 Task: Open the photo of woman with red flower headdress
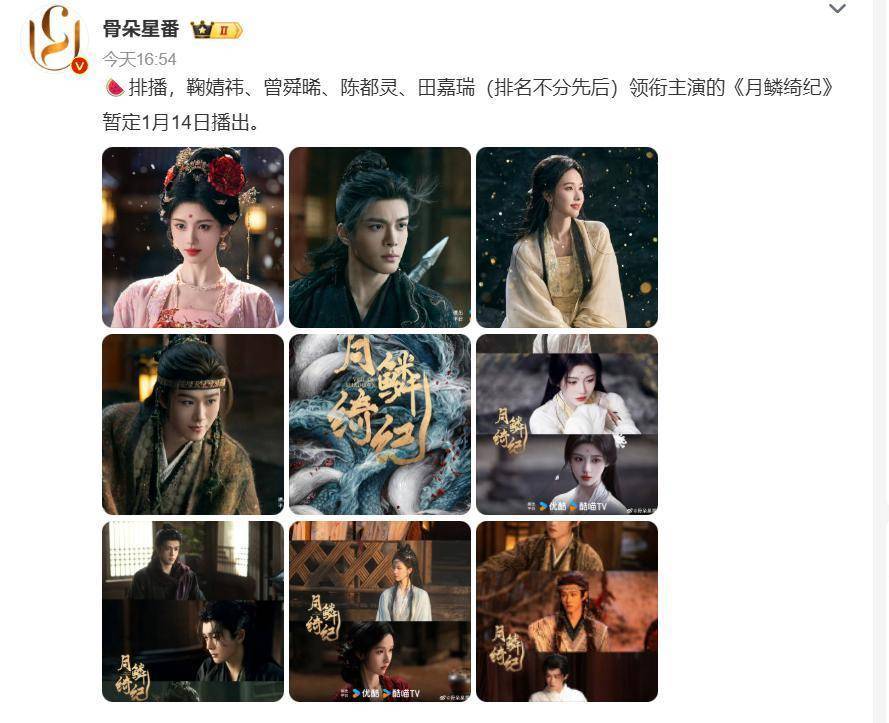(x=193, y=237)
